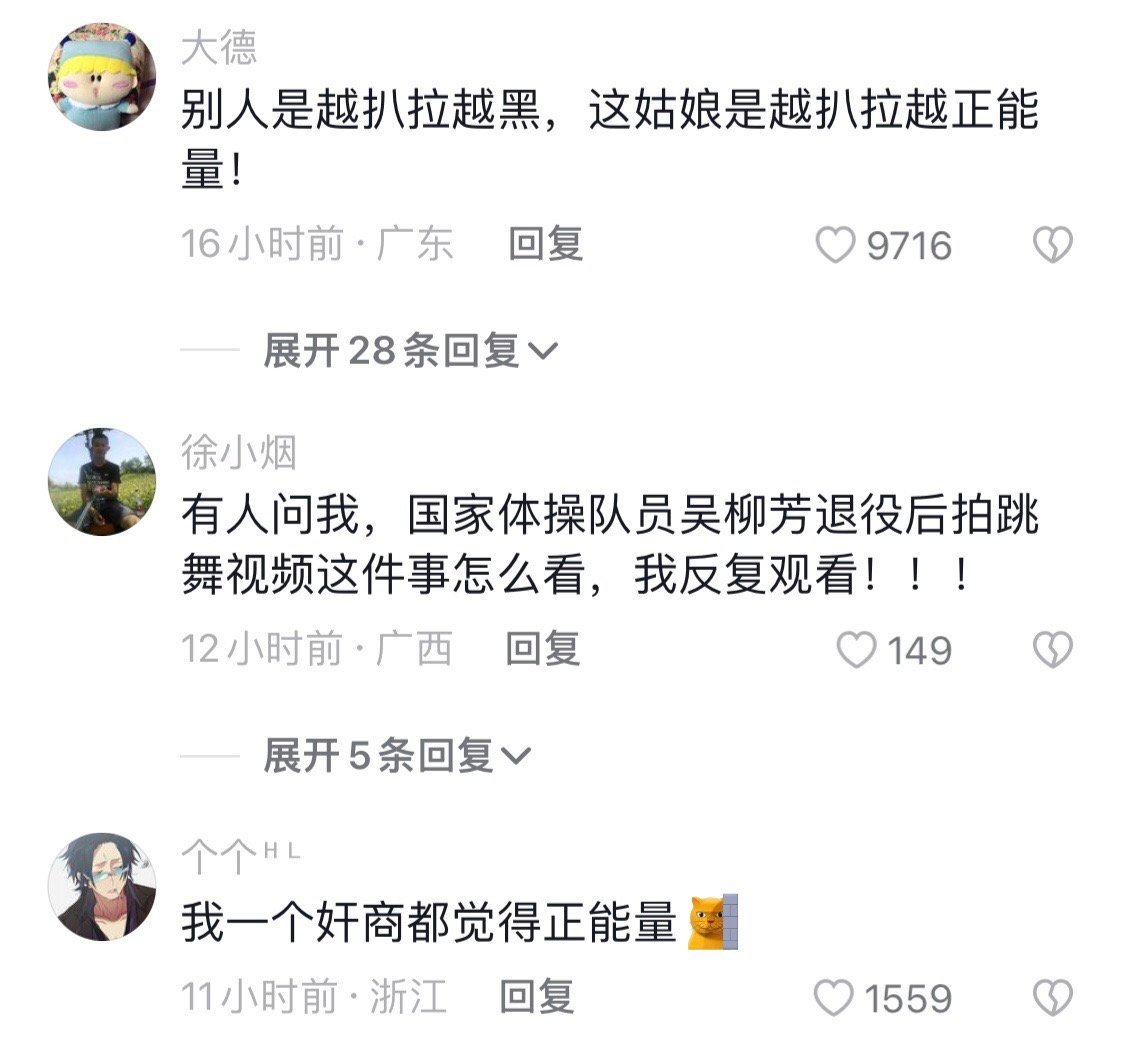The height and width of the screenshot is (1064, 1125).
Task: Reply to 徐小烟's comment
Action: [542, 650]
